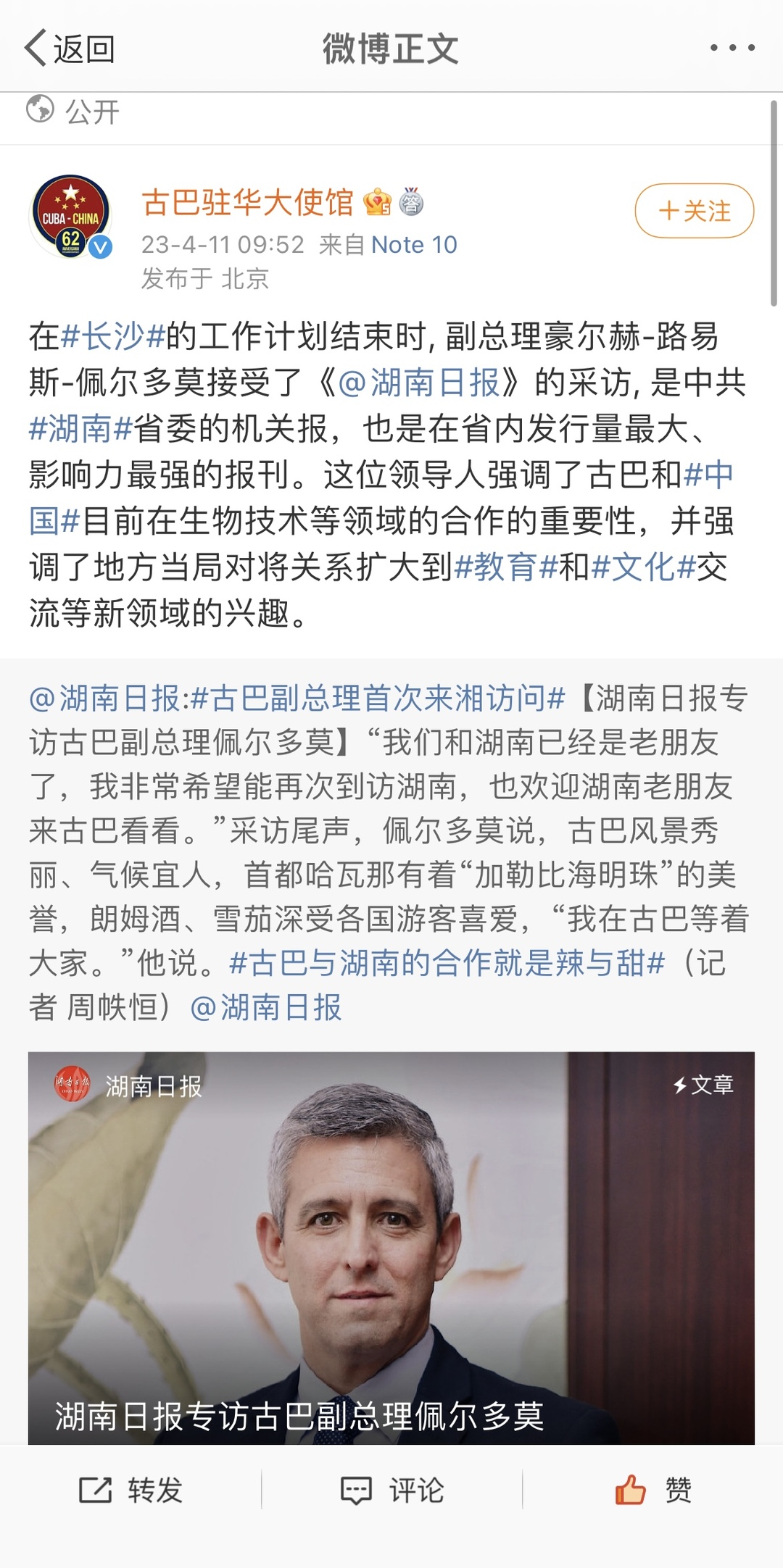This screenshot has width=783, height=1568.
Task: Open the #古巴副总理首次来湘访问# topic
Action: 377,698
